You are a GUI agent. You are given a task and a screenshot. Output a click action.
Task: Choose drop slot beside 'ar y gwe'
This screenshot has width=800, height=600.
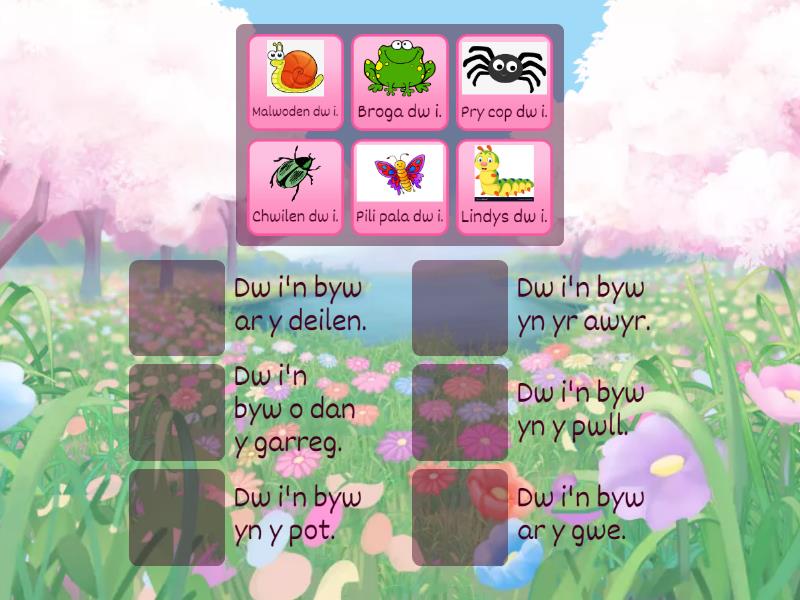tap(460, 517)
